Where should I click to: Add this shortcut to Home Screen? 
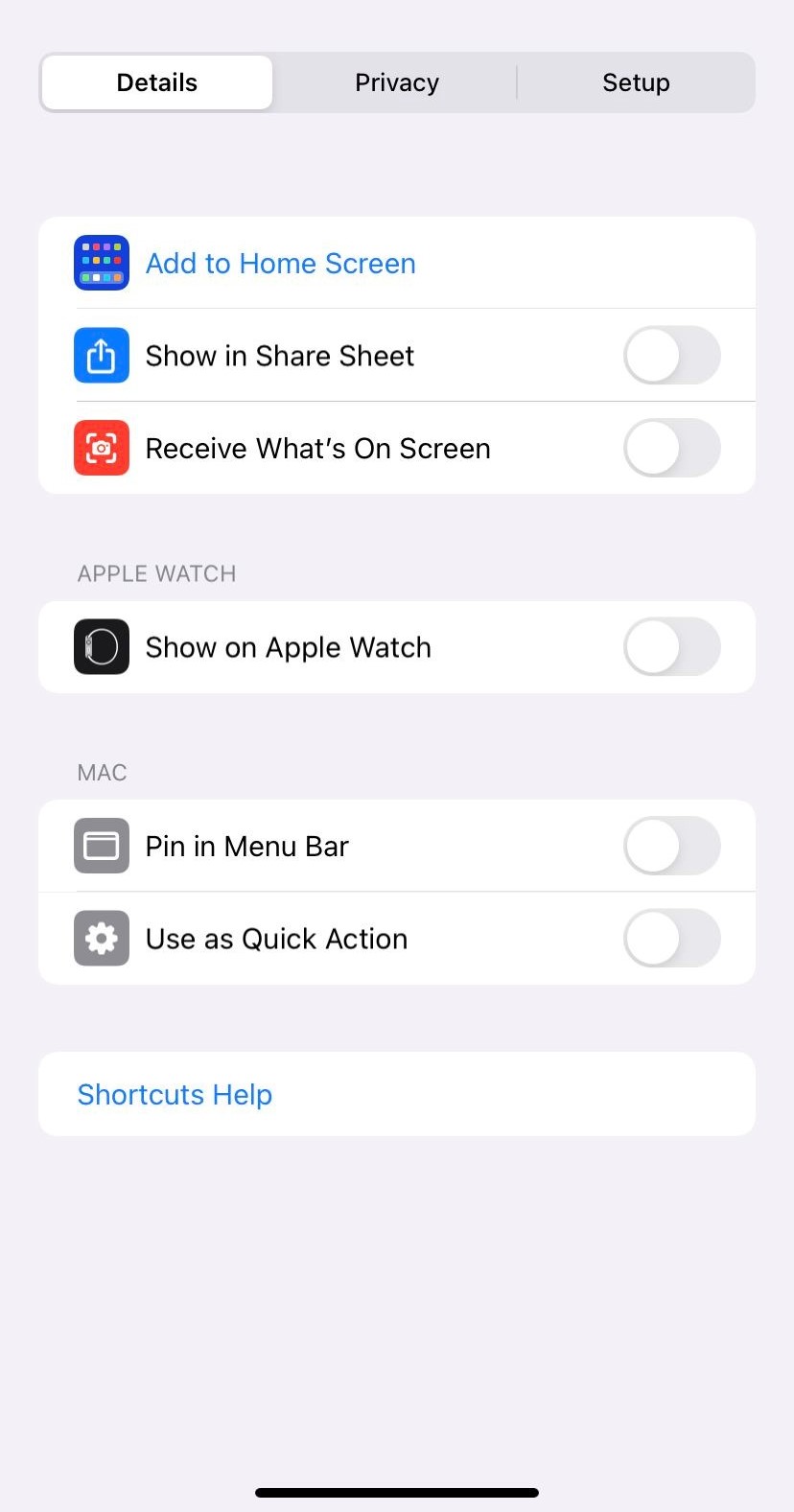[280, 263]
